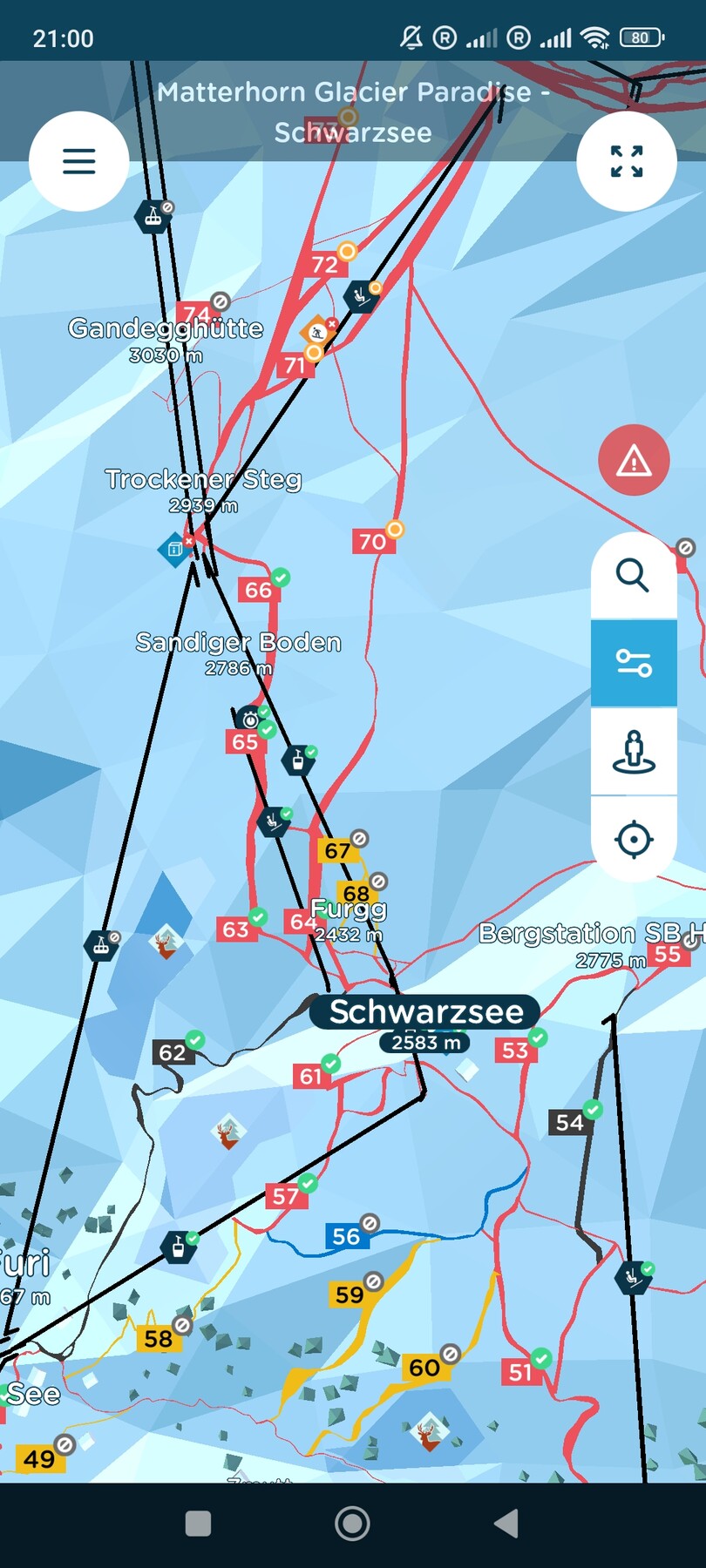The height and width of the screenshot is (1568, 706).
Task: Go to the home screen
Action: pos(352,1524)
